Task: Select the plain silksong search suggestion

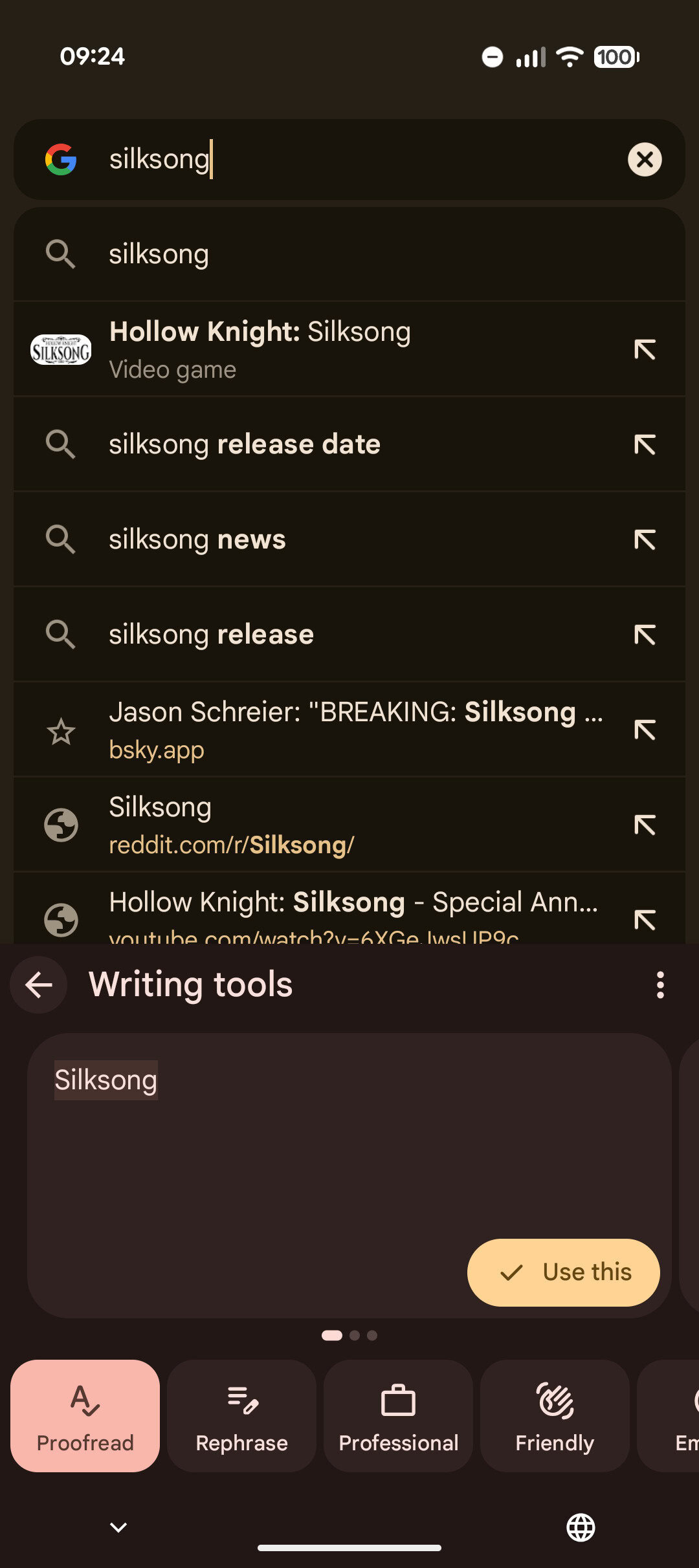Action: point(324,254)
